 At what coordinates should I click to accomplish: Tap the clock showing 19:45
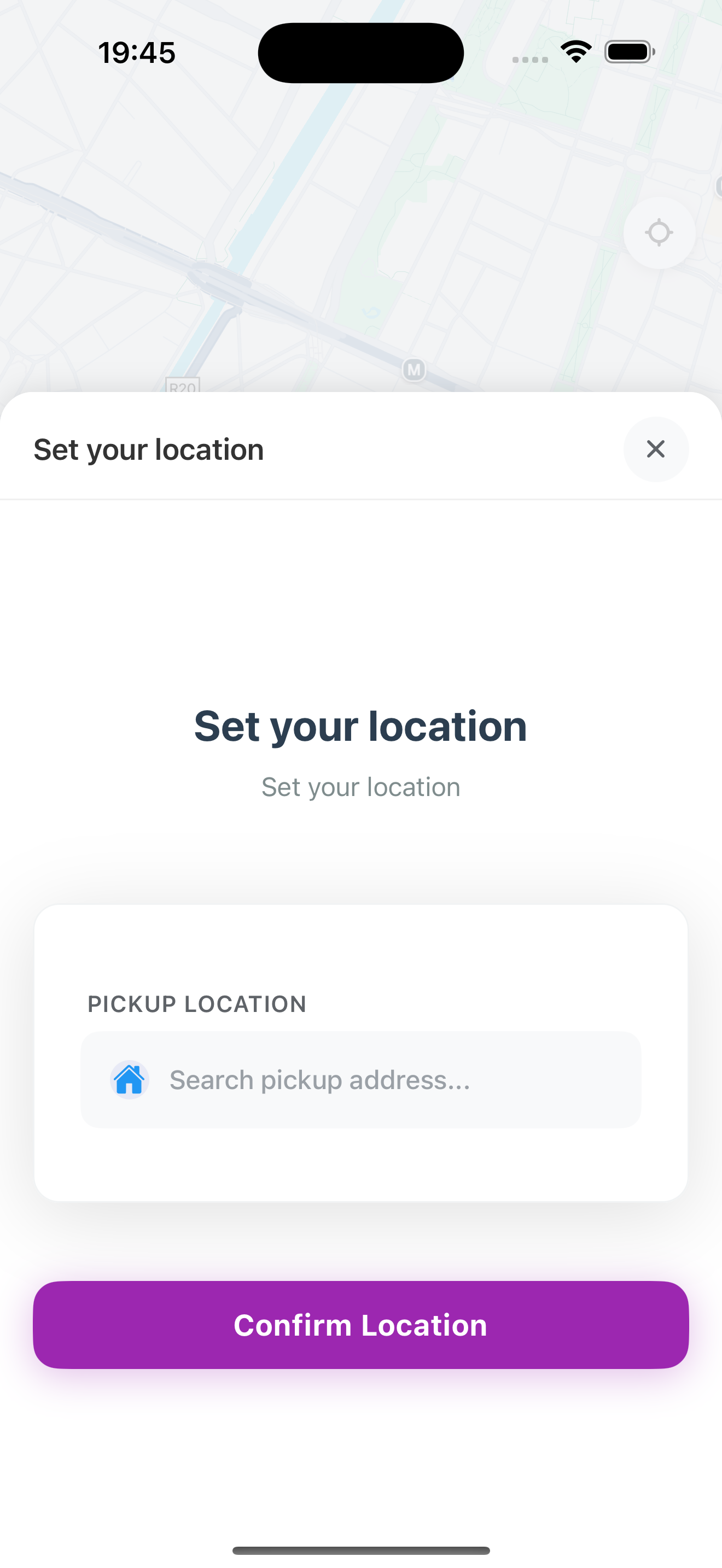click(x=137, y=52)
